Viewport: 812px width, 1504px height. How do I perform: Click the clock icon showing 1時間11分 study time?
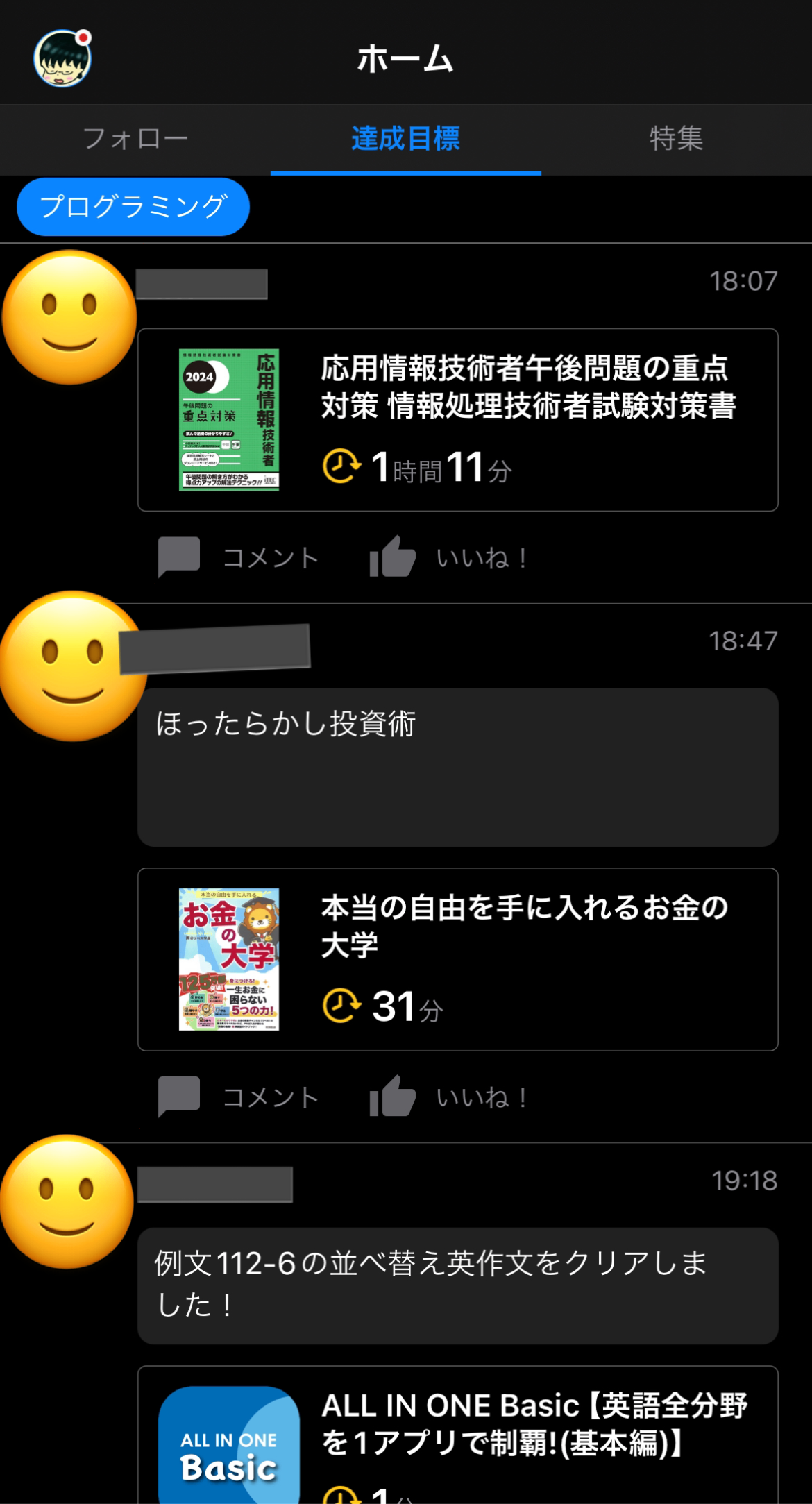point(340,466)
